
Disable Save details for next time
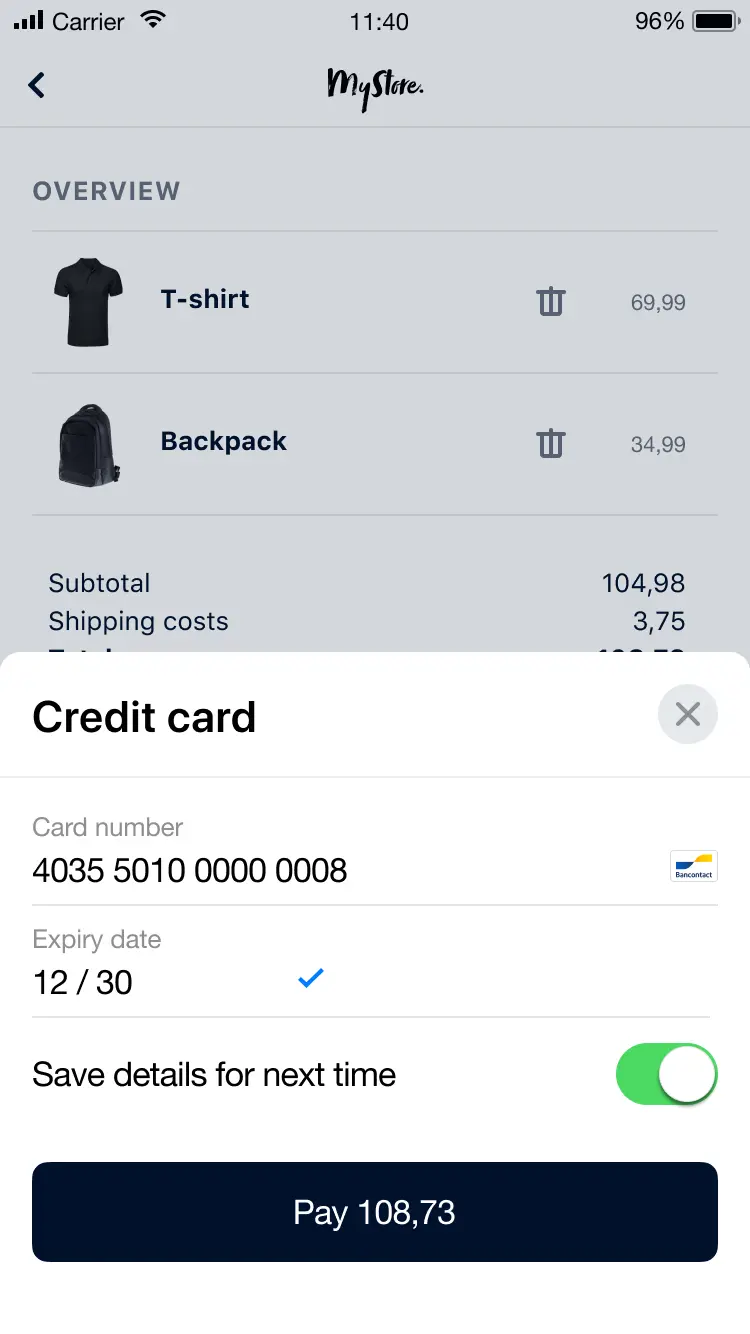pos(666,1074)
